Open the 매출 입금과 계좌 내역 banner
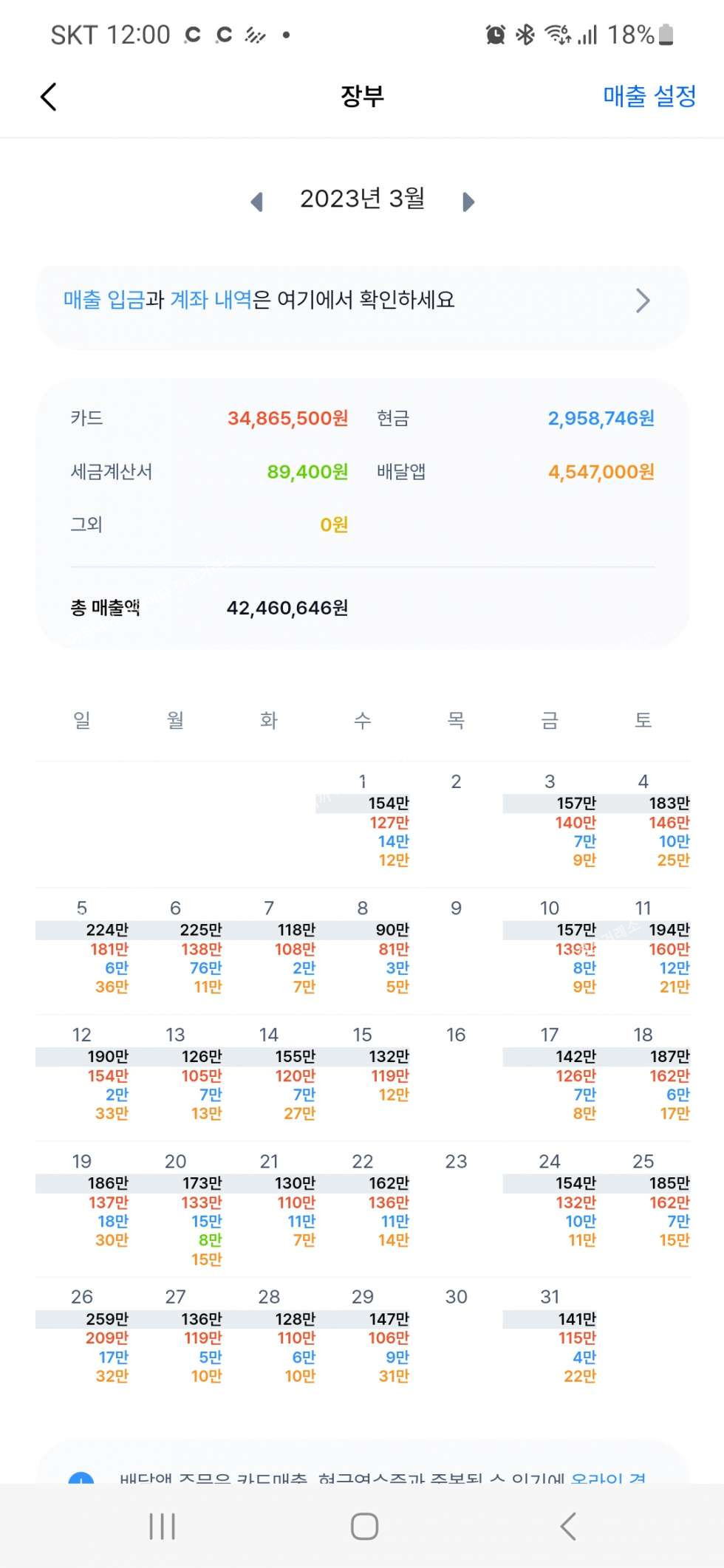 362,301
